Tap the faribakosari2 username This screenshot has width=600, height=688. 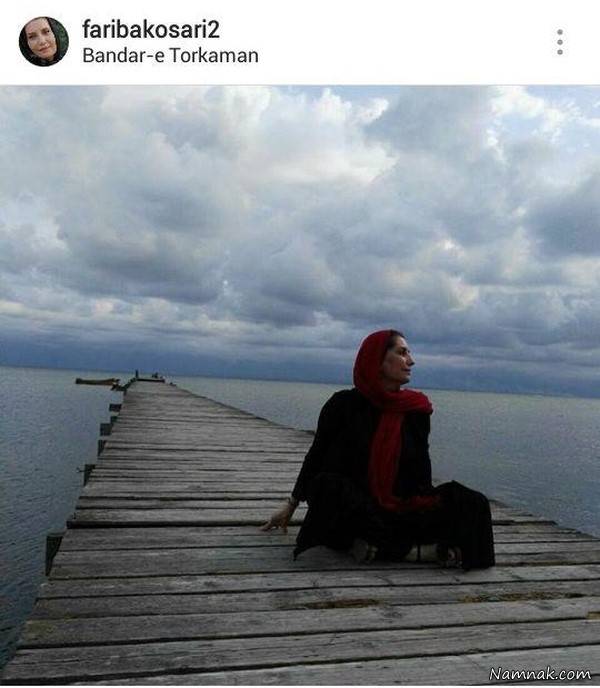coord(151,29)
